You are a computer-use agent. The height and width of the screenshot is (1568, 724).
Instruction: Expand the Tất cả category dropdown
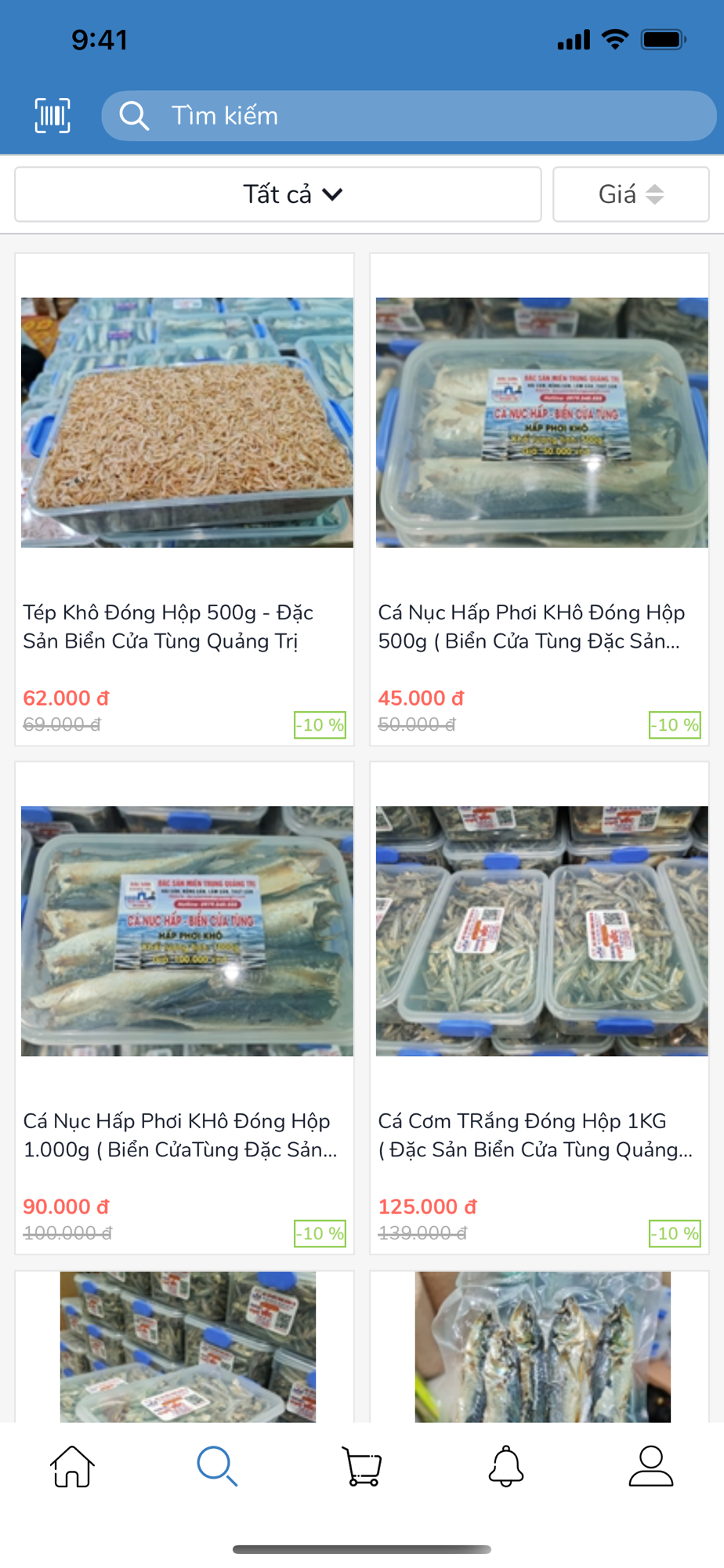(x=278, y=194)
